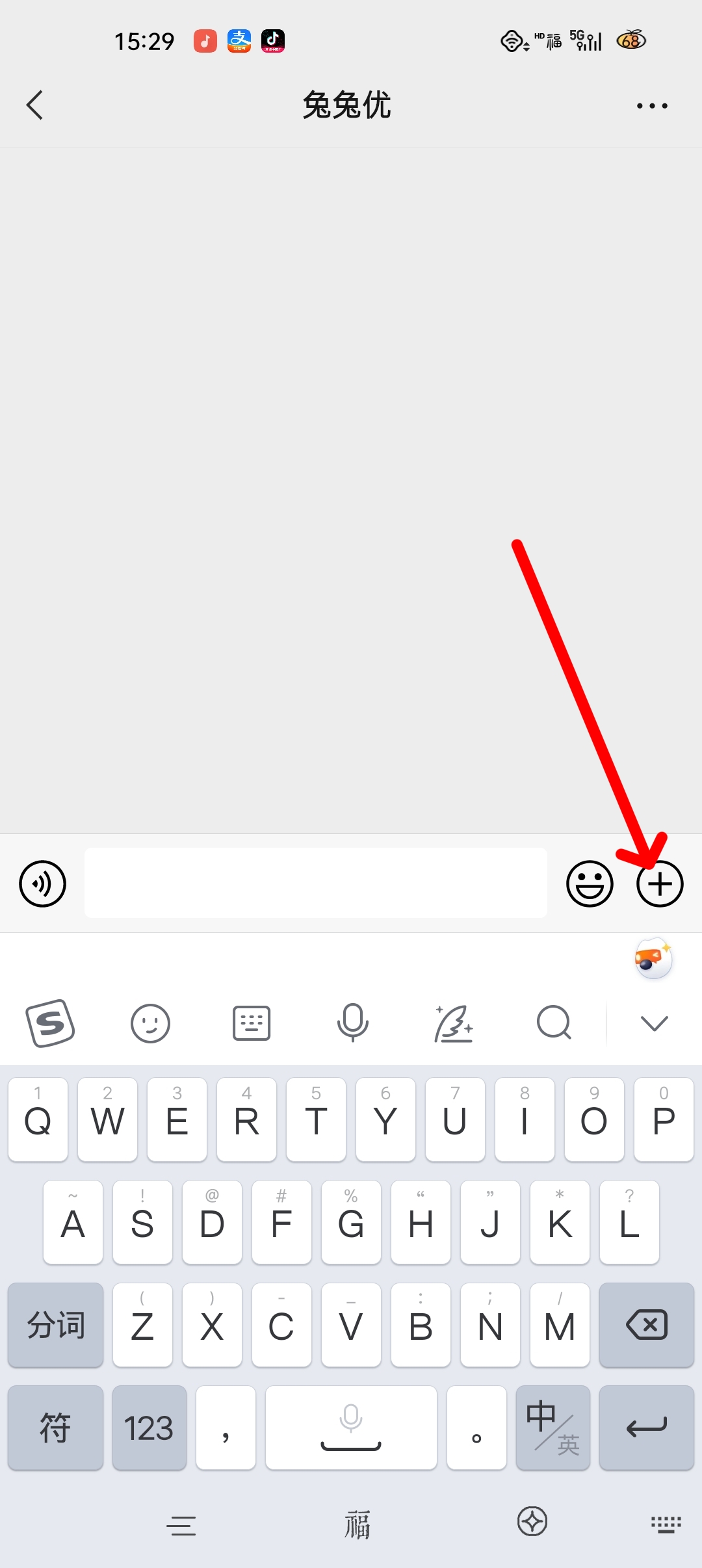Viewport: 702px width, 1568px height.
Task: Switch keyboard layout type
Action: 252,1023
